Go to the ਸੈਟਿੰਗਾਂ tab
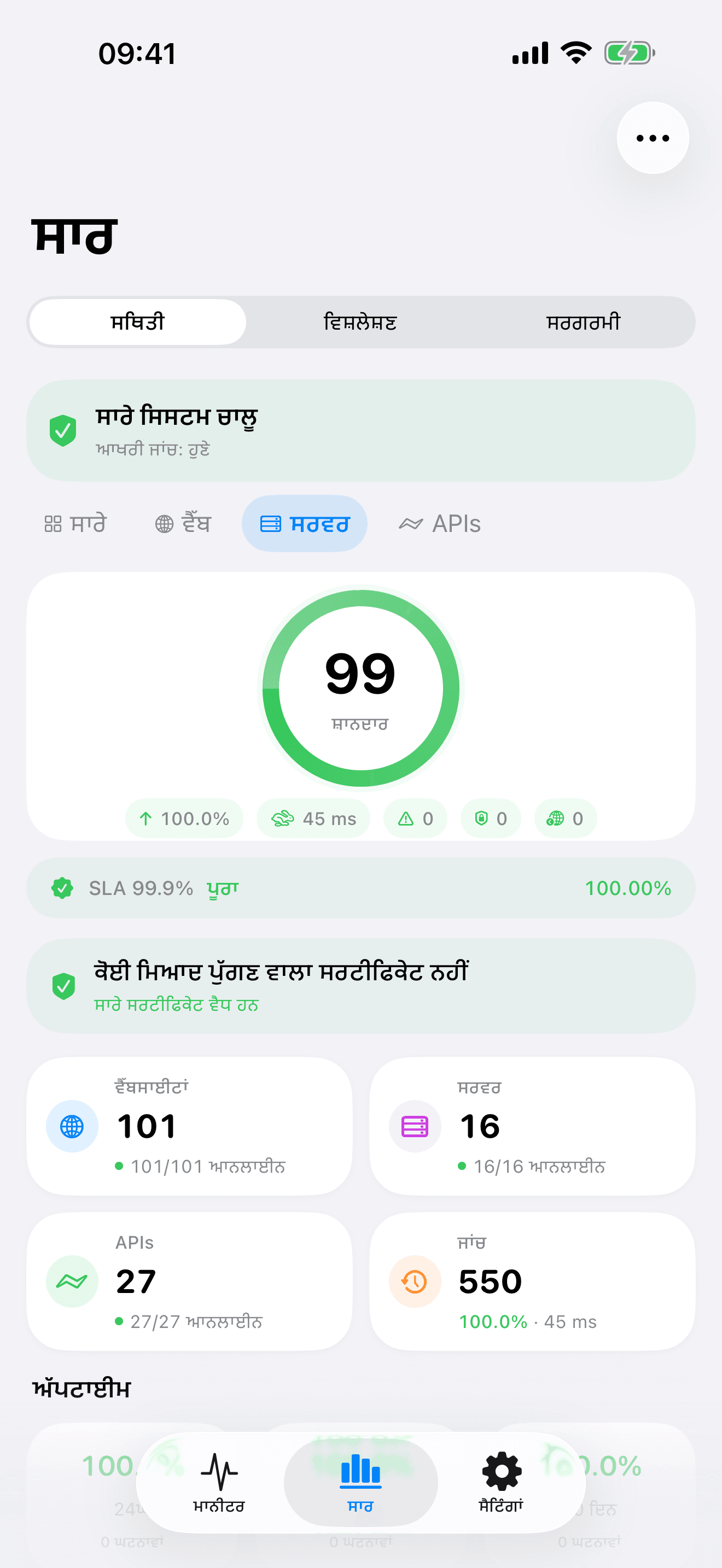722x1568 pixels. (x=501, y=1482)
